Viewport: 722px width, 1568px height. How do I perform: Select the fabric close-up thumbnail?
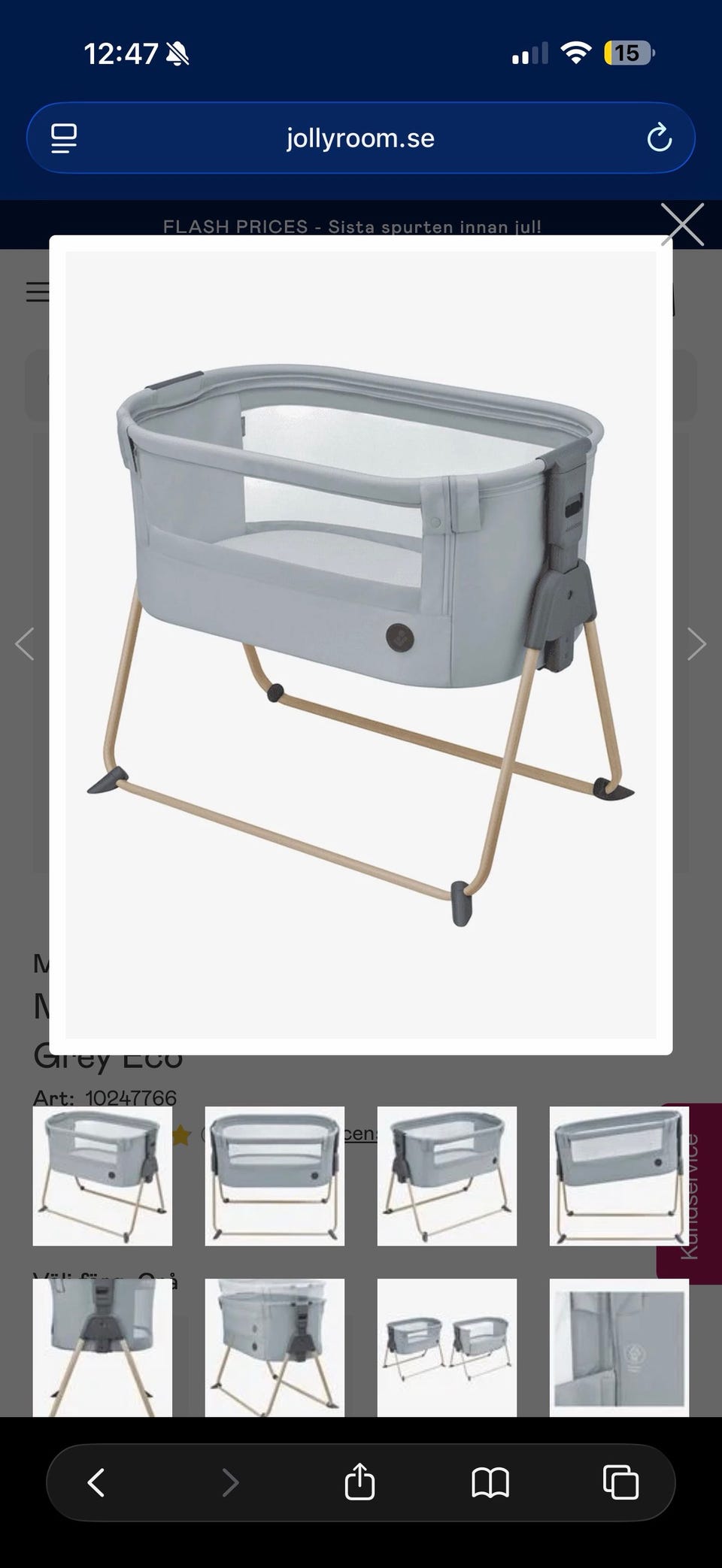click(x=619, y=1347)
